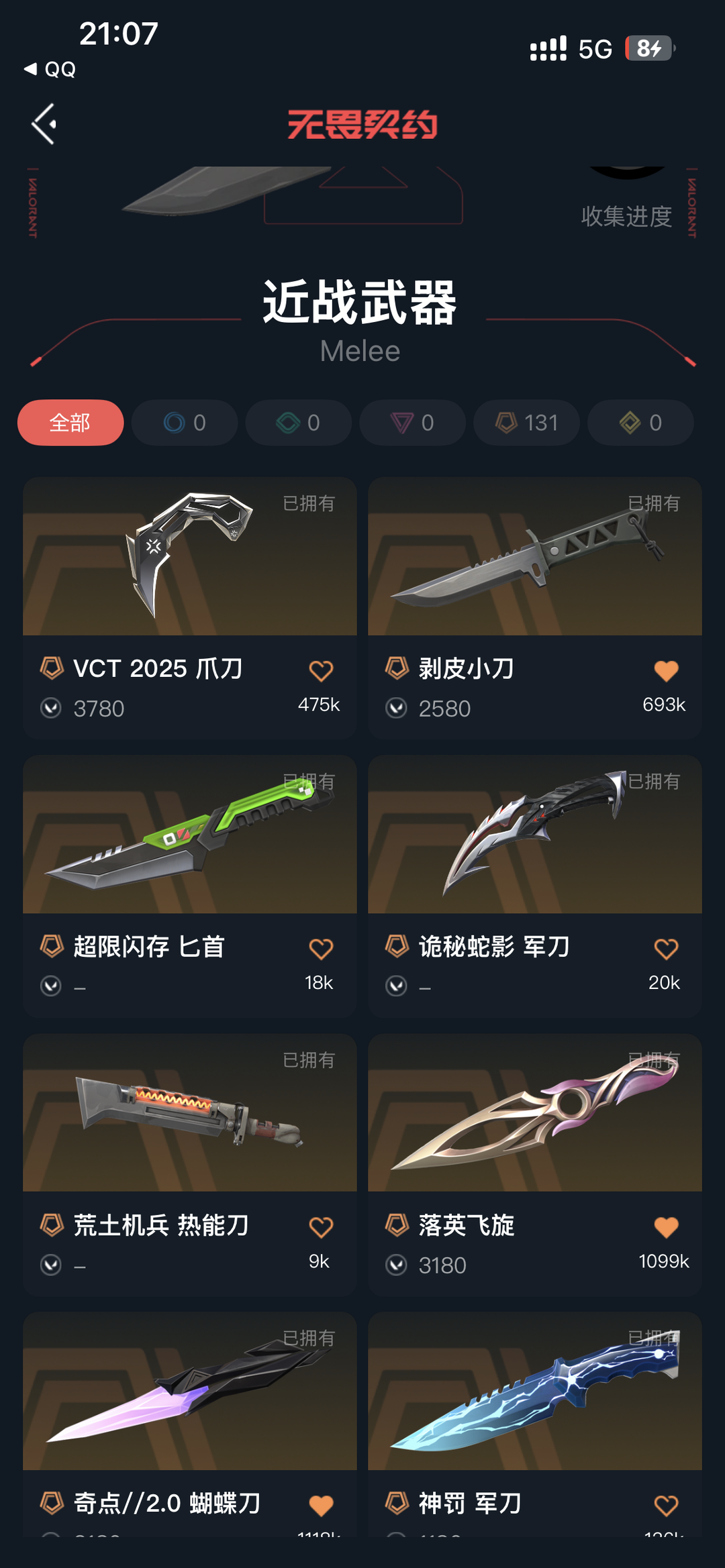
Task: Open the 荒土机兵 热能刀 card
Action: [190, 1165]
